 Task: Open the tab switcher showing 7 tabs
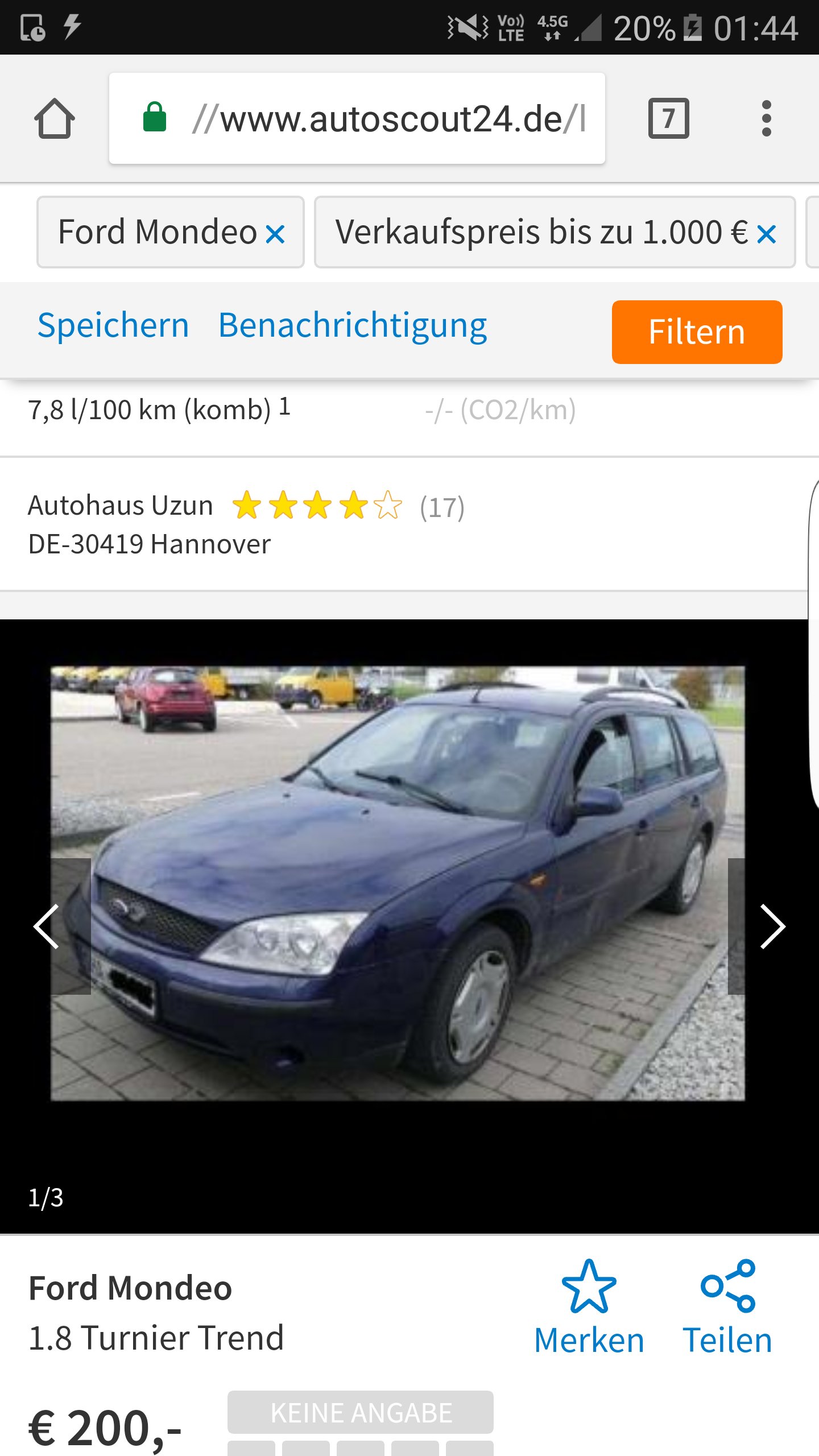coord(668,118)
